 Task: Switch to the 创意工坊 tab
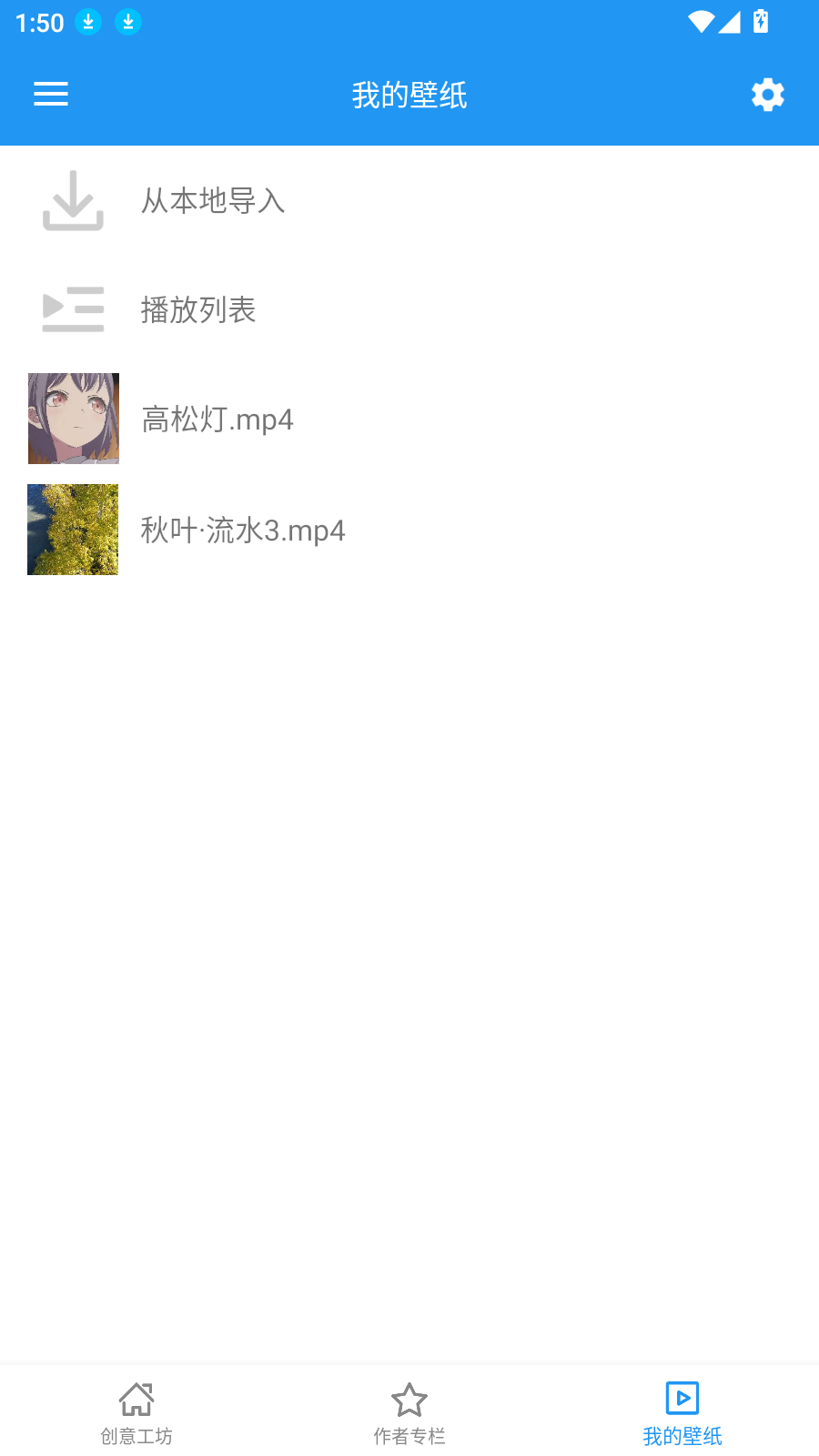point(136,1412)
